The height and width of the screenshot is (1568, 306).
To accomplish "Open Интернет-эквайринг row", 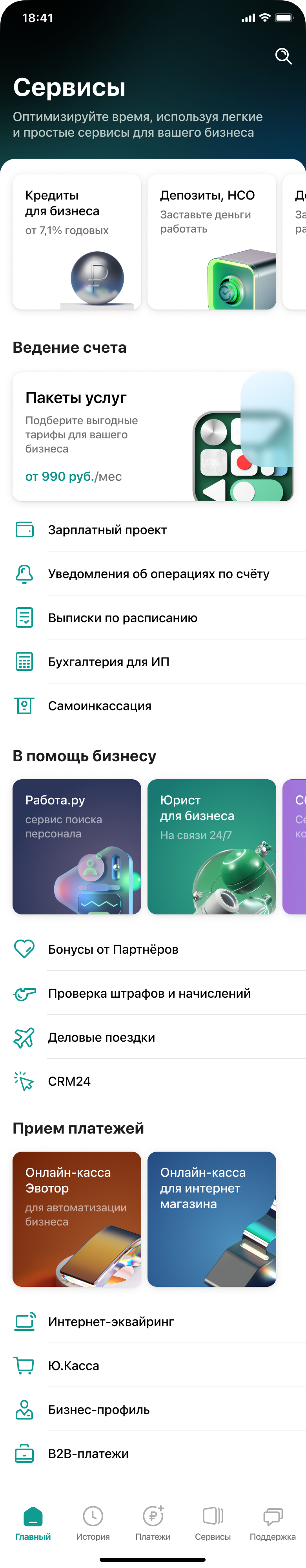I will click(111, 1321).
